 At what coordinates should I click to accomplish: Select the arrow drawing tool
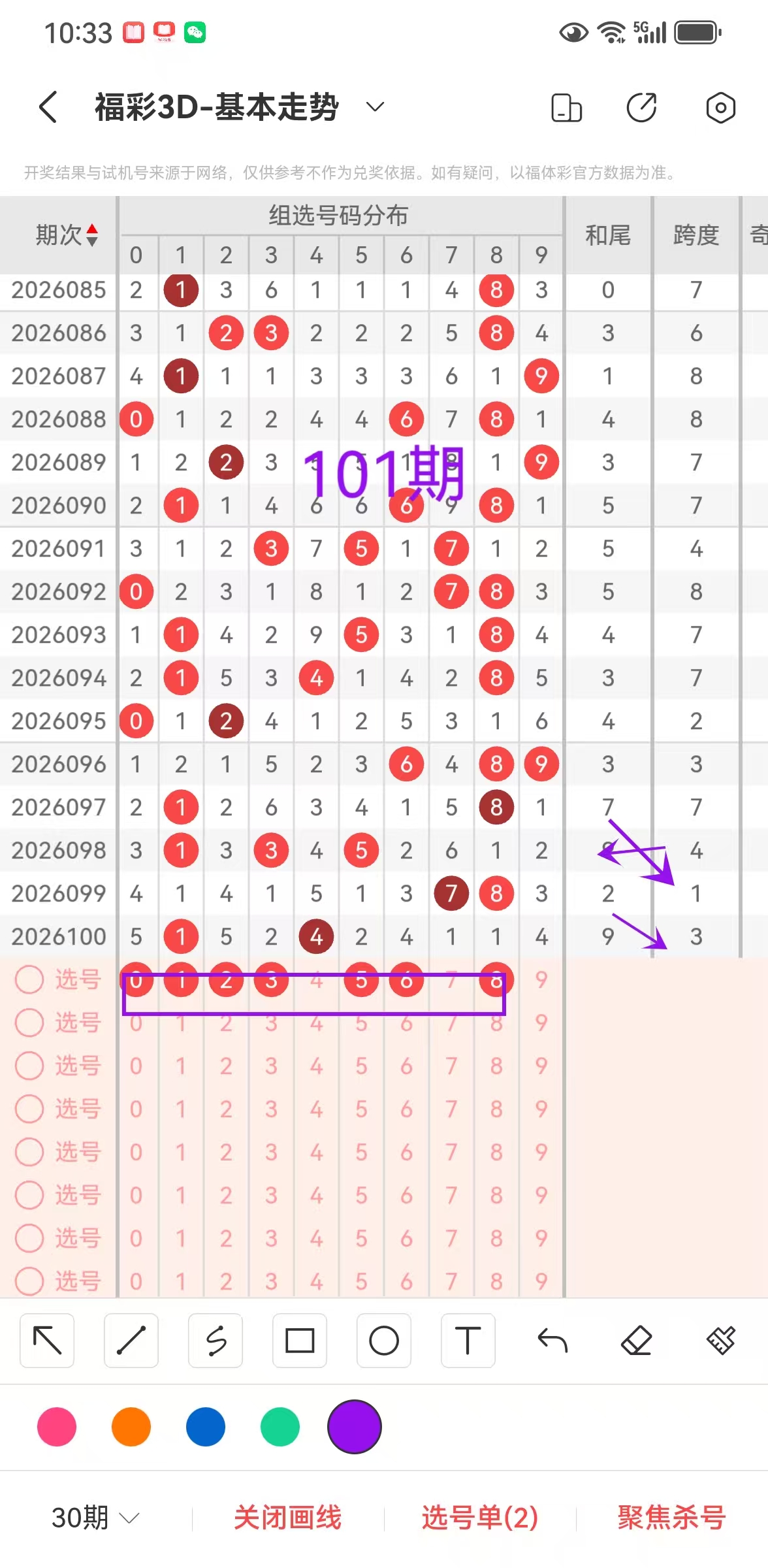coord(47,1341)
